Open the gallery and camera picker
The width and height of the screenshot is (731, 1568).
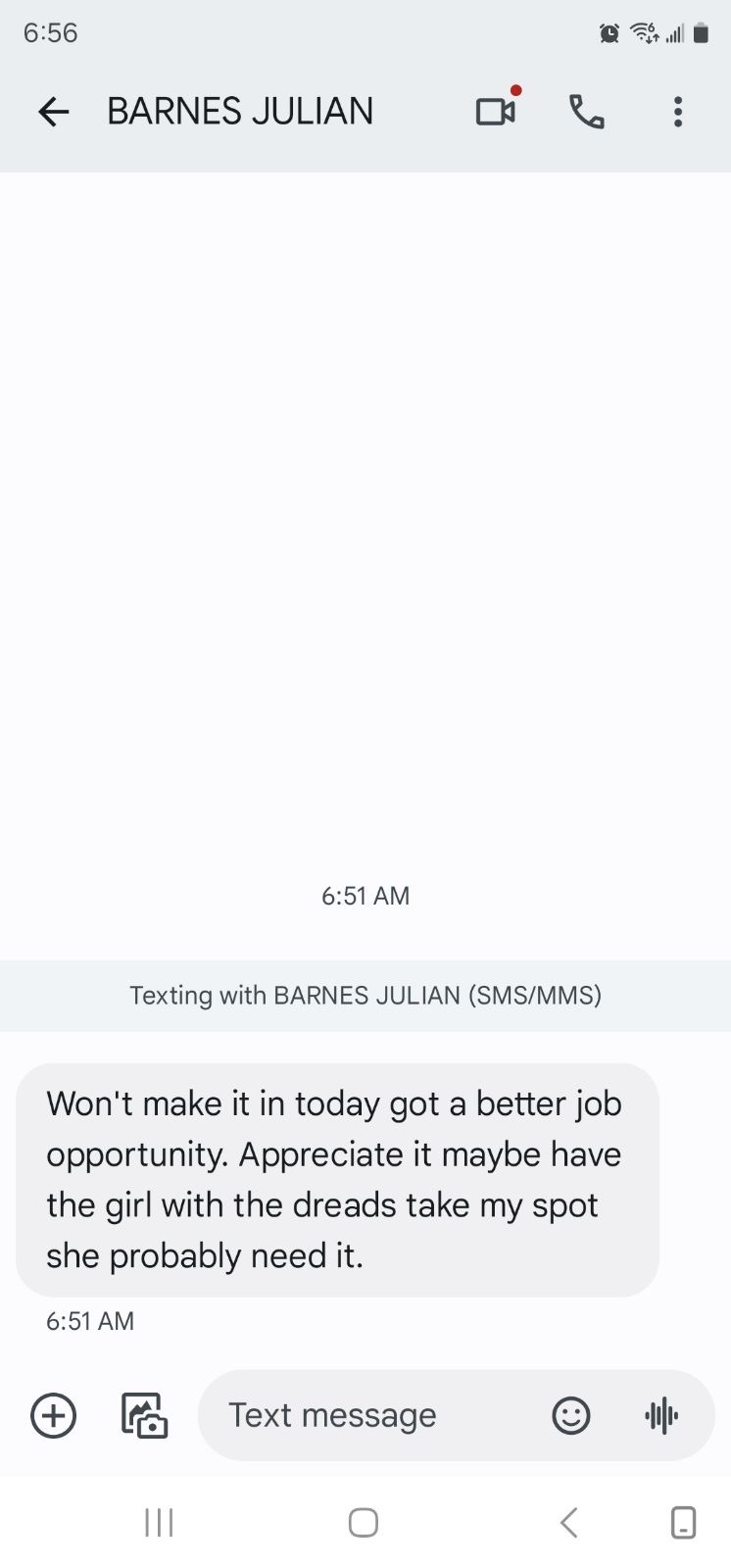144,1415
